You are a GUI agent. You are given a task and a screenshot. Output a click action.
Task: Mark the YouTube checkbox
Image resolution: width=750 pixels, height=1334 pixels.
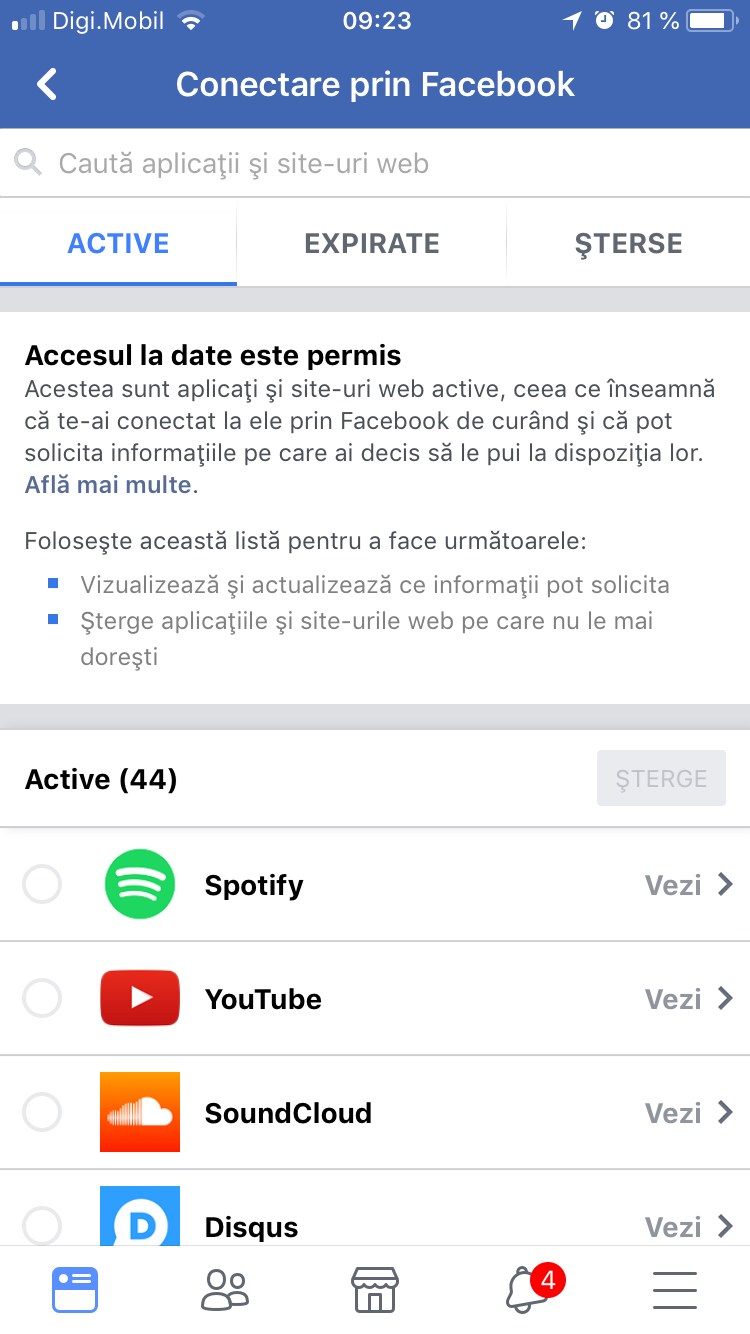42,998
